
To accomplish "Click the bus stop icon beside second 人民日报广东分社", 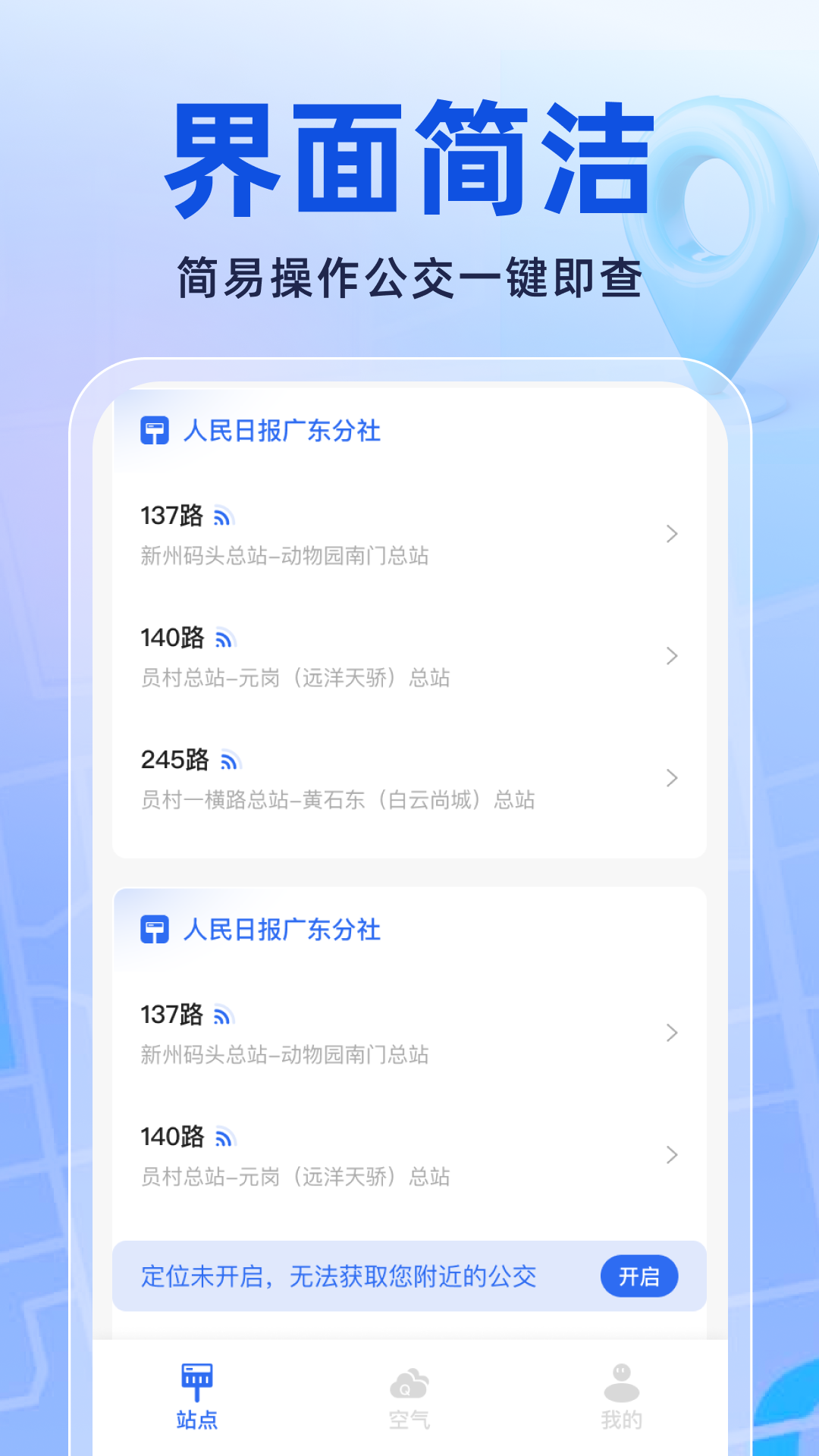I will (x=154, y=930).
